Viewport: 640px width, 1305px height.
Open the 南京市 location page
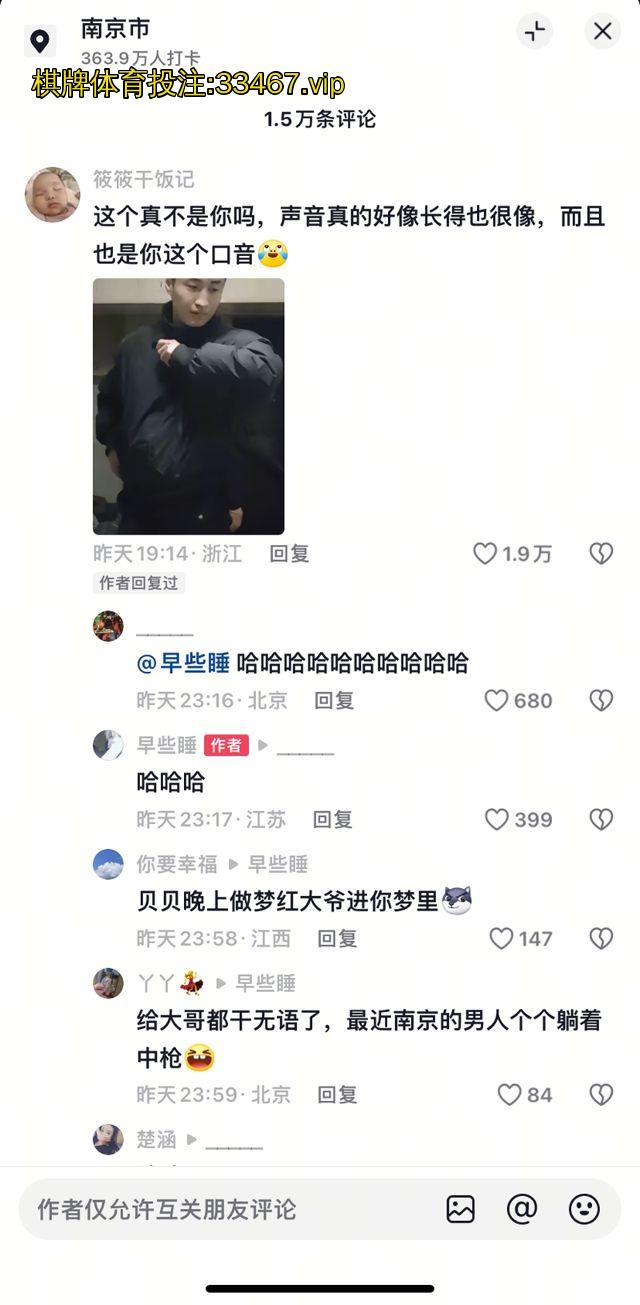pyautogui.click(x=115, y=29)
